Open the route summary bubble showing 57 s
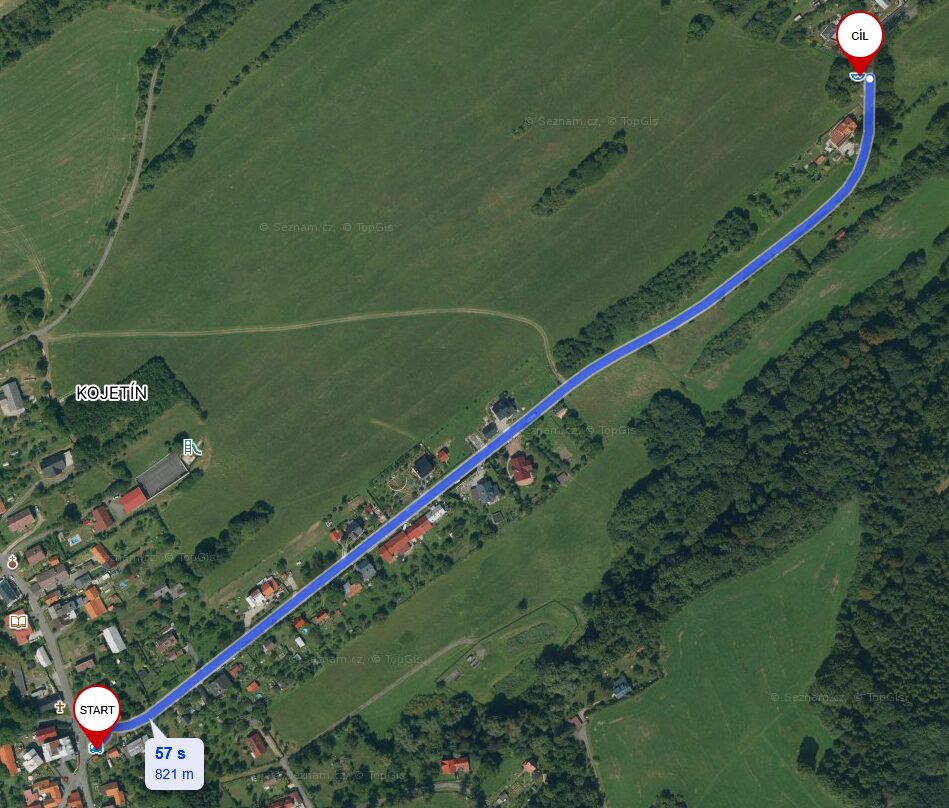The width and height of the screenshot is (949, 808). click(x=174, y=763)
